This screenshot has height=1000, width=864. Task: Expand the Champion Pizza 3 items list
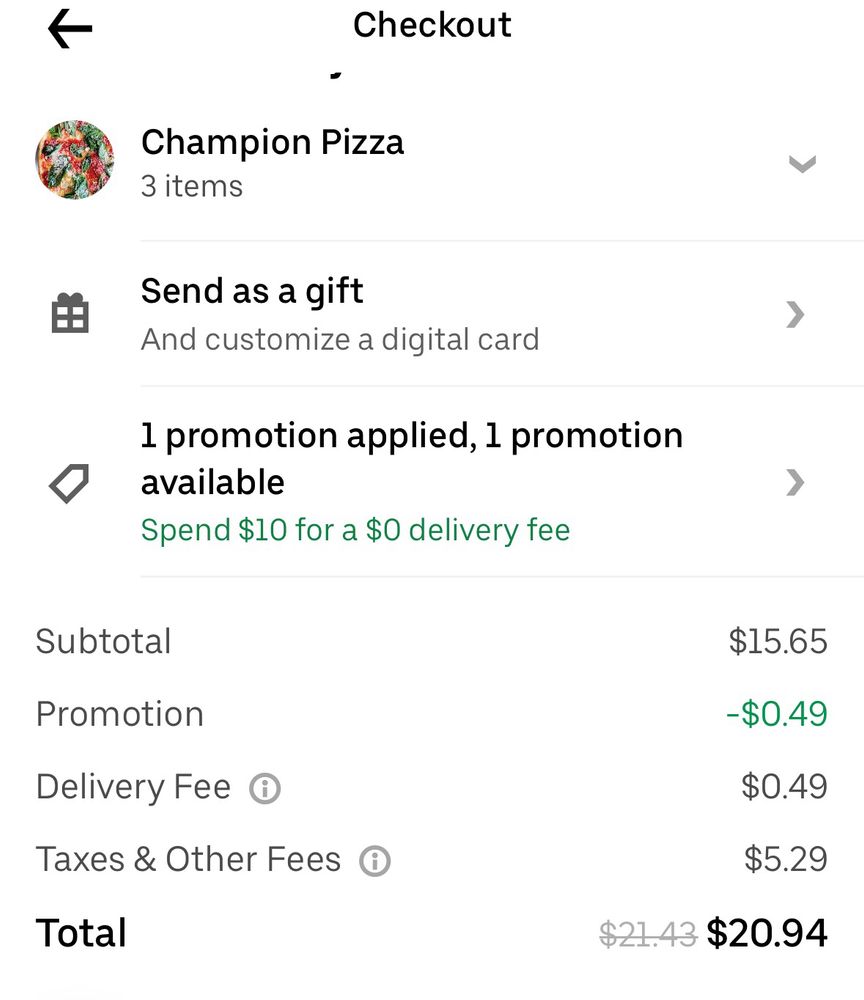tap(803, 166)
